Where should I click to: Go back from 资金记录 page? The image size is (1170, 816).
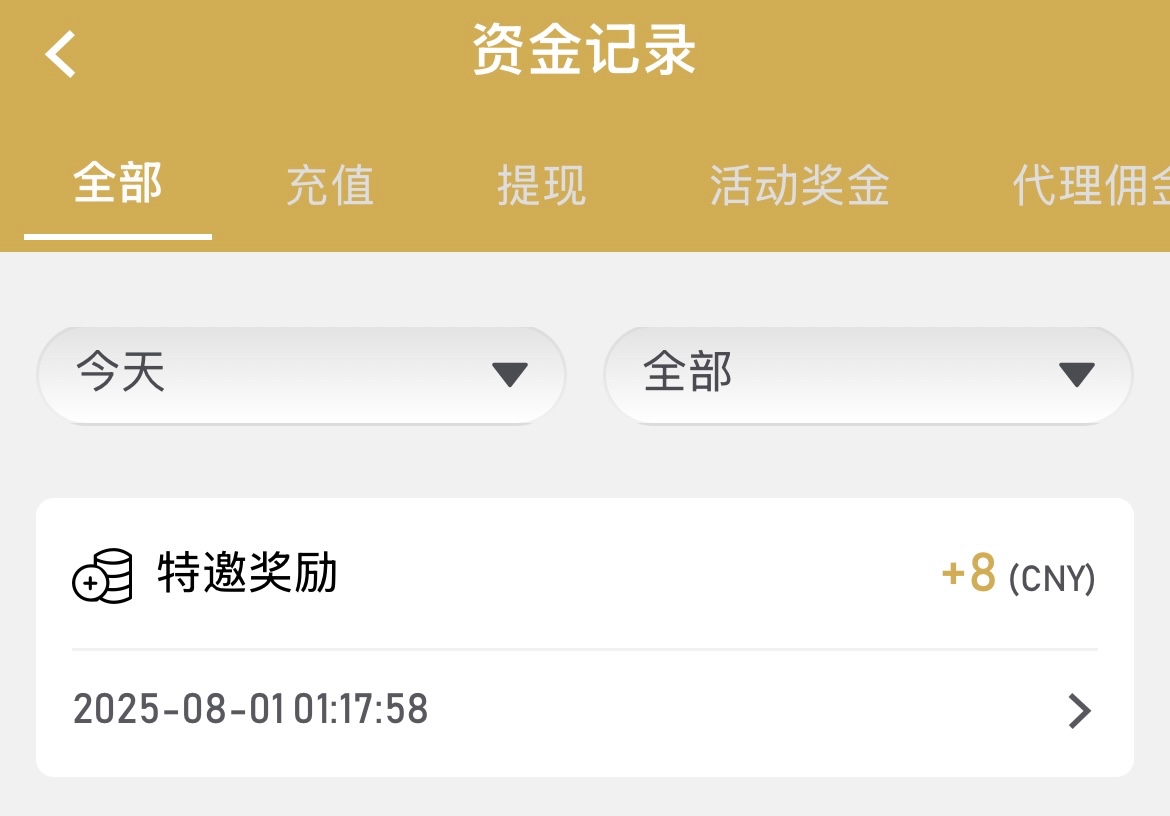click(61, 54)
